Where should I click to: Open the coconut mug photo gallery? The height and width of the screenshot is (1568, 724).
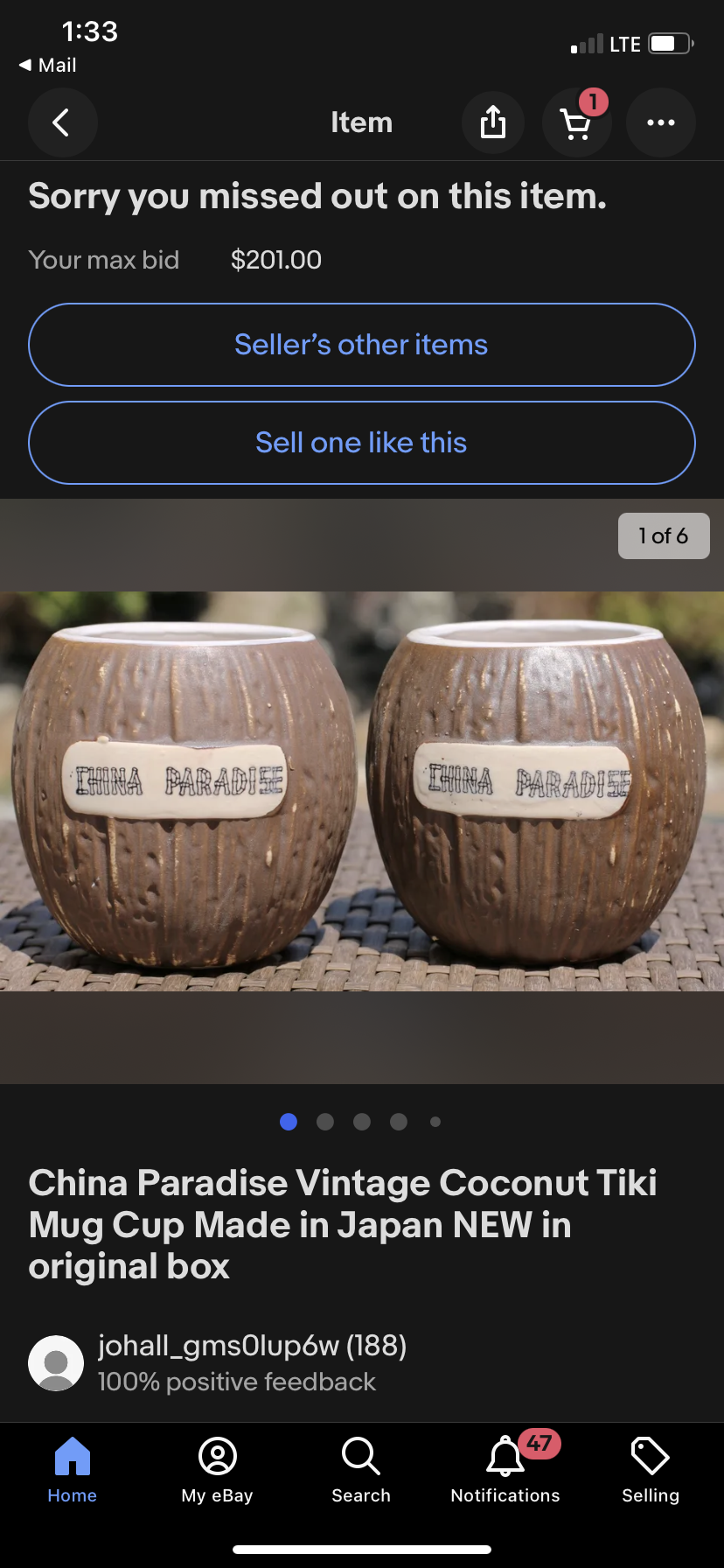point(361,791)
